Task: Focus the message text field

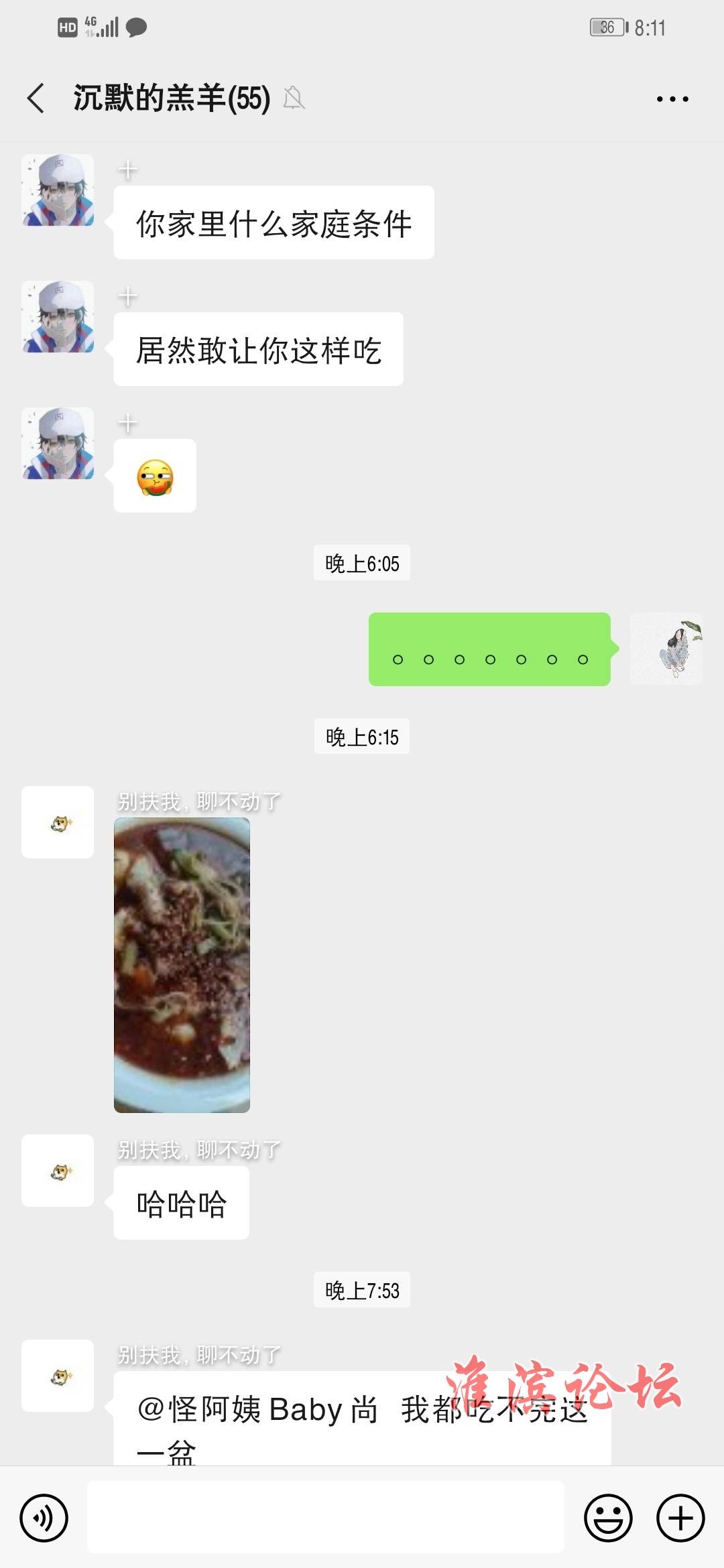Action: [326, 1517]
